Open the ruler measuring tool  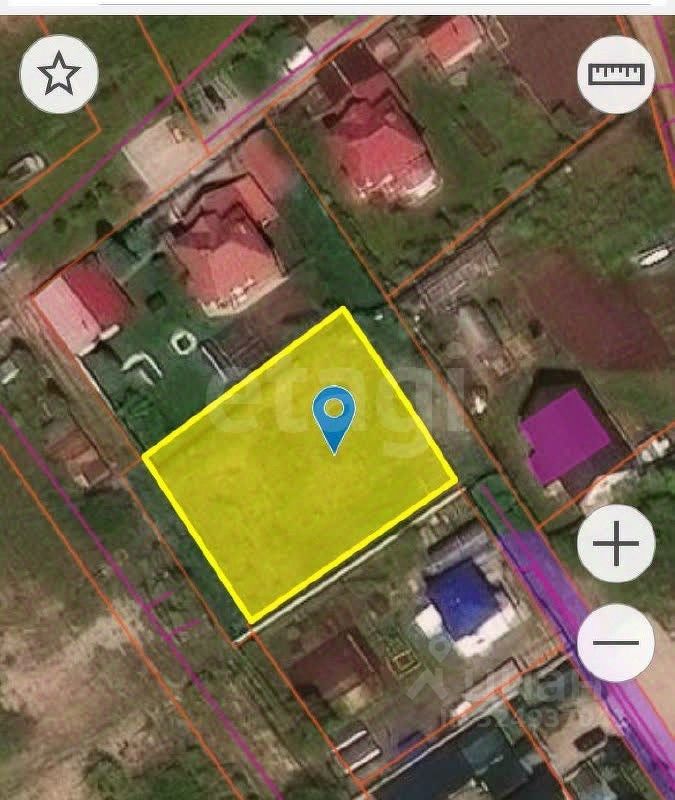(616, 73)
